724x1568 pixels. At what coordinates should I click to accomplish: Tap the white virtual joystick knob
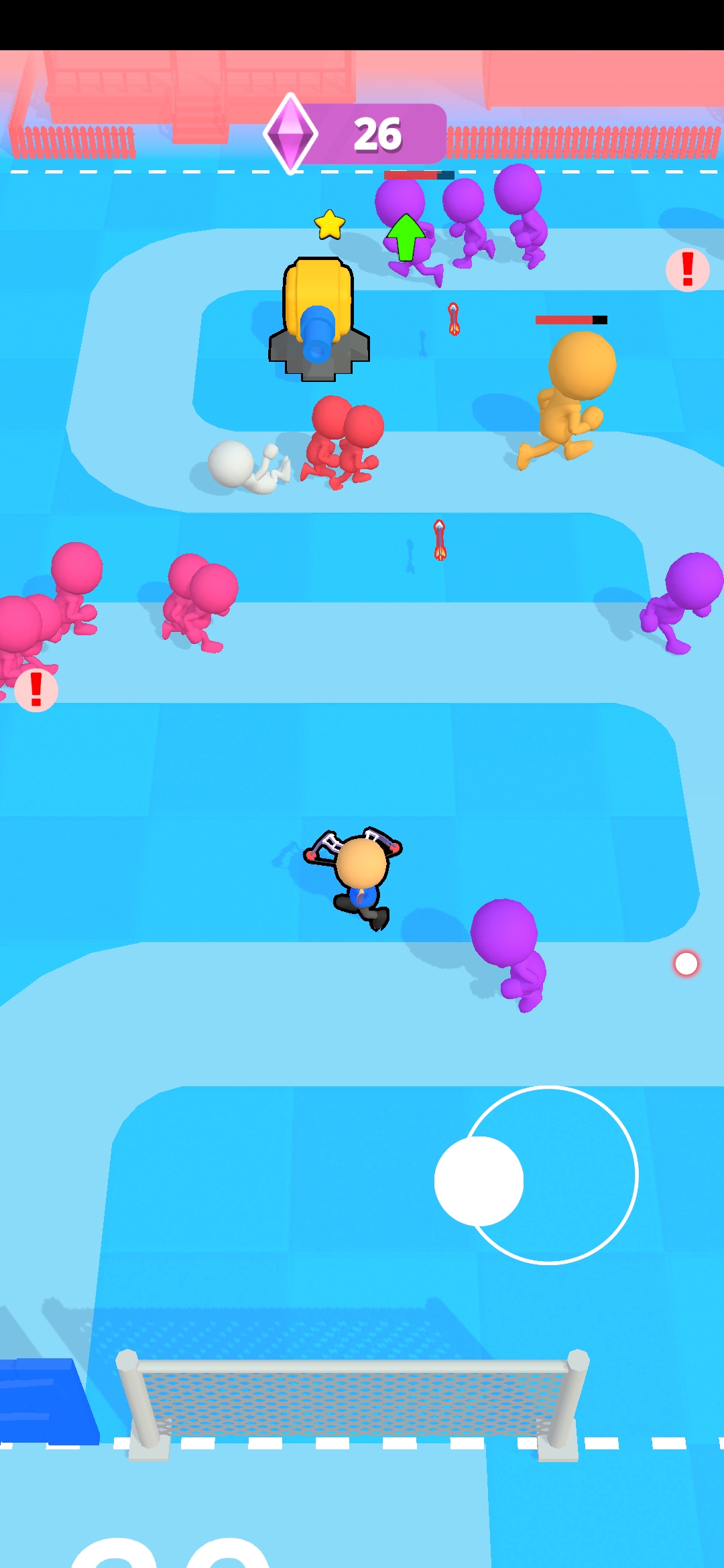pyautogui.click(x=479, y=1181)
